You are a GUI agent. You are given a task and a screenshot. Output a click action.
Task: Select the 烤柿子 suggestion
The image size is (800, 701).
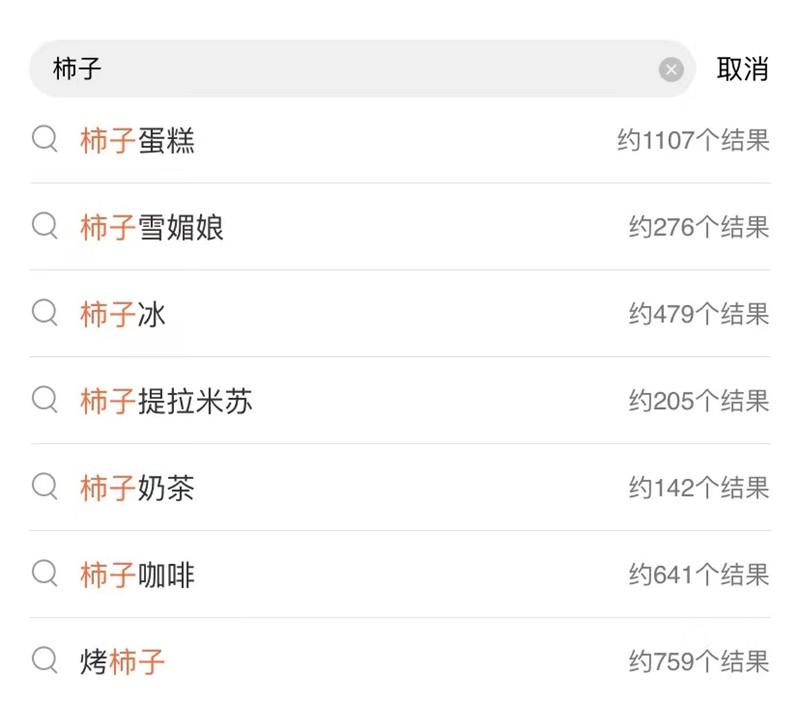tap(123, 662)
